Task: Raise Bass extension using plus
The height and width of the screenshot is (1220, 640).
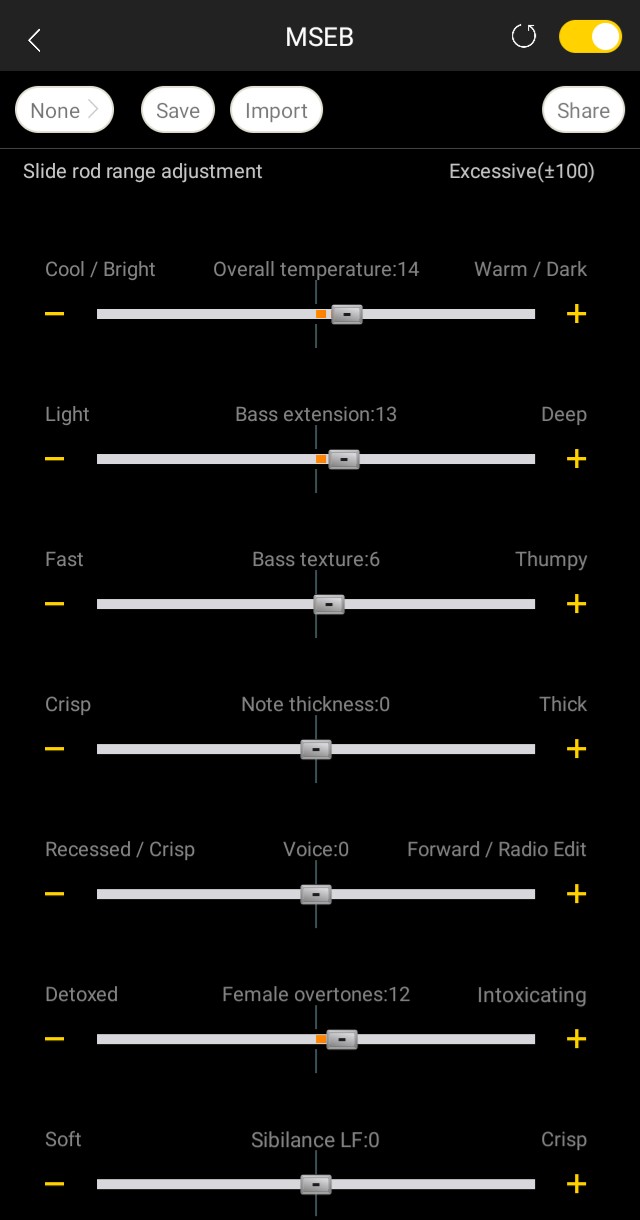Action: click(x=576, y=459)
